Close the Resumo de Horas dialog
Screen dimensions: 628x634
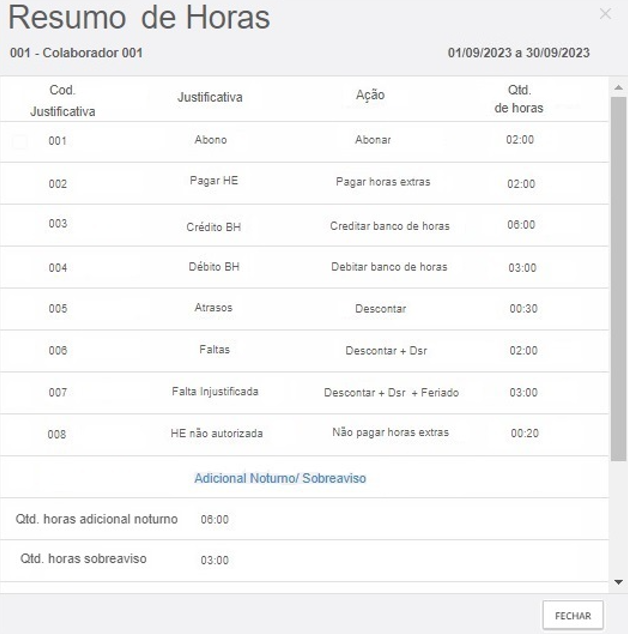(x=604, y=14)
